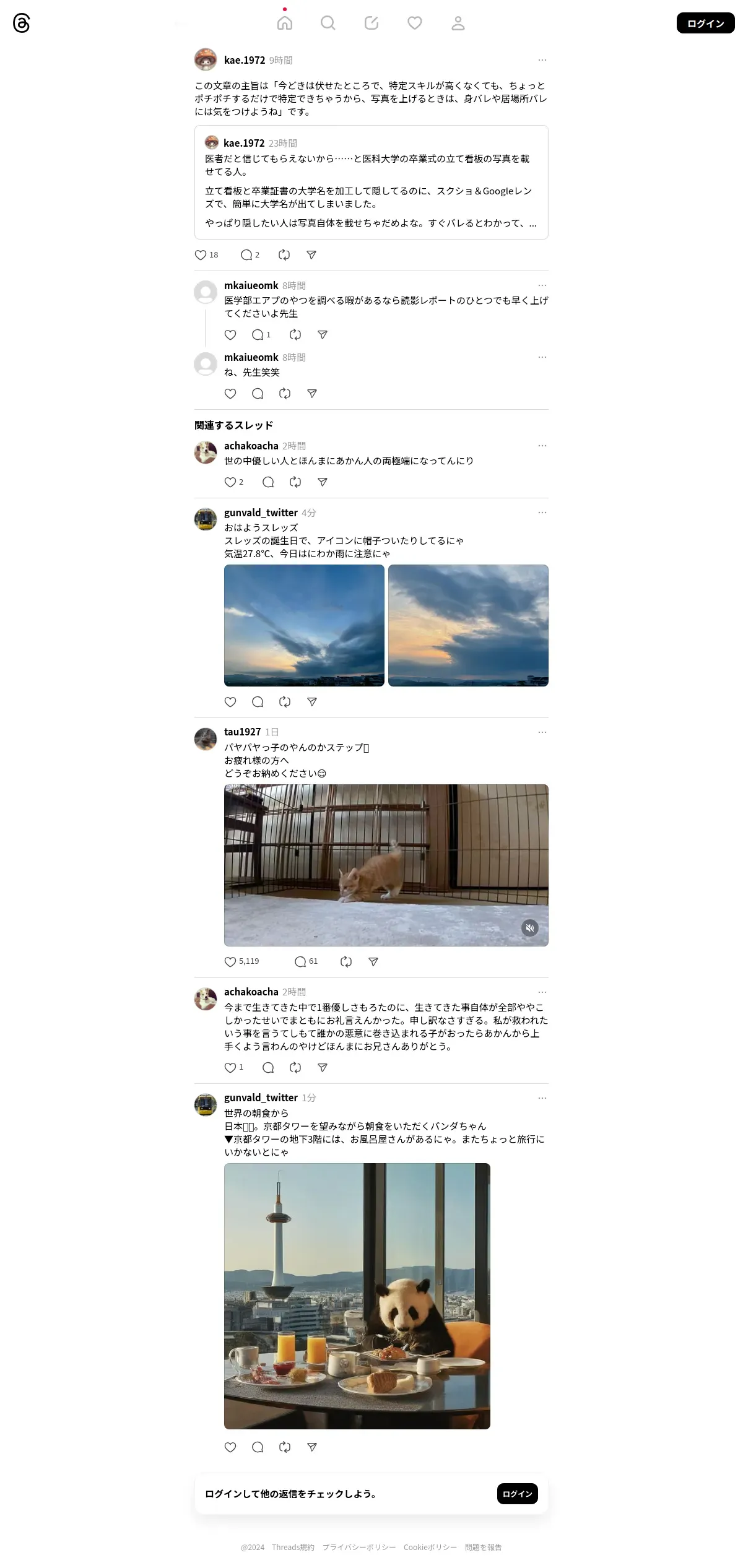Image resolution: width=743 pixels, height=1568 pixels.
Task: Open the activity heart in top bar
Action: (415, 24)
